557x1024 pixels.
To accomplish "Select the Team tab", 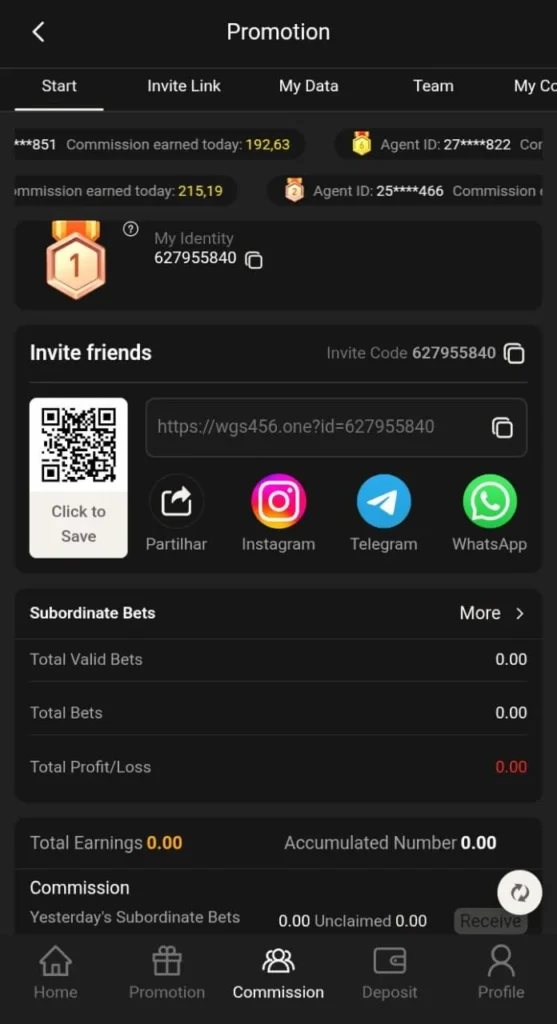I will [x=433, y=86].
